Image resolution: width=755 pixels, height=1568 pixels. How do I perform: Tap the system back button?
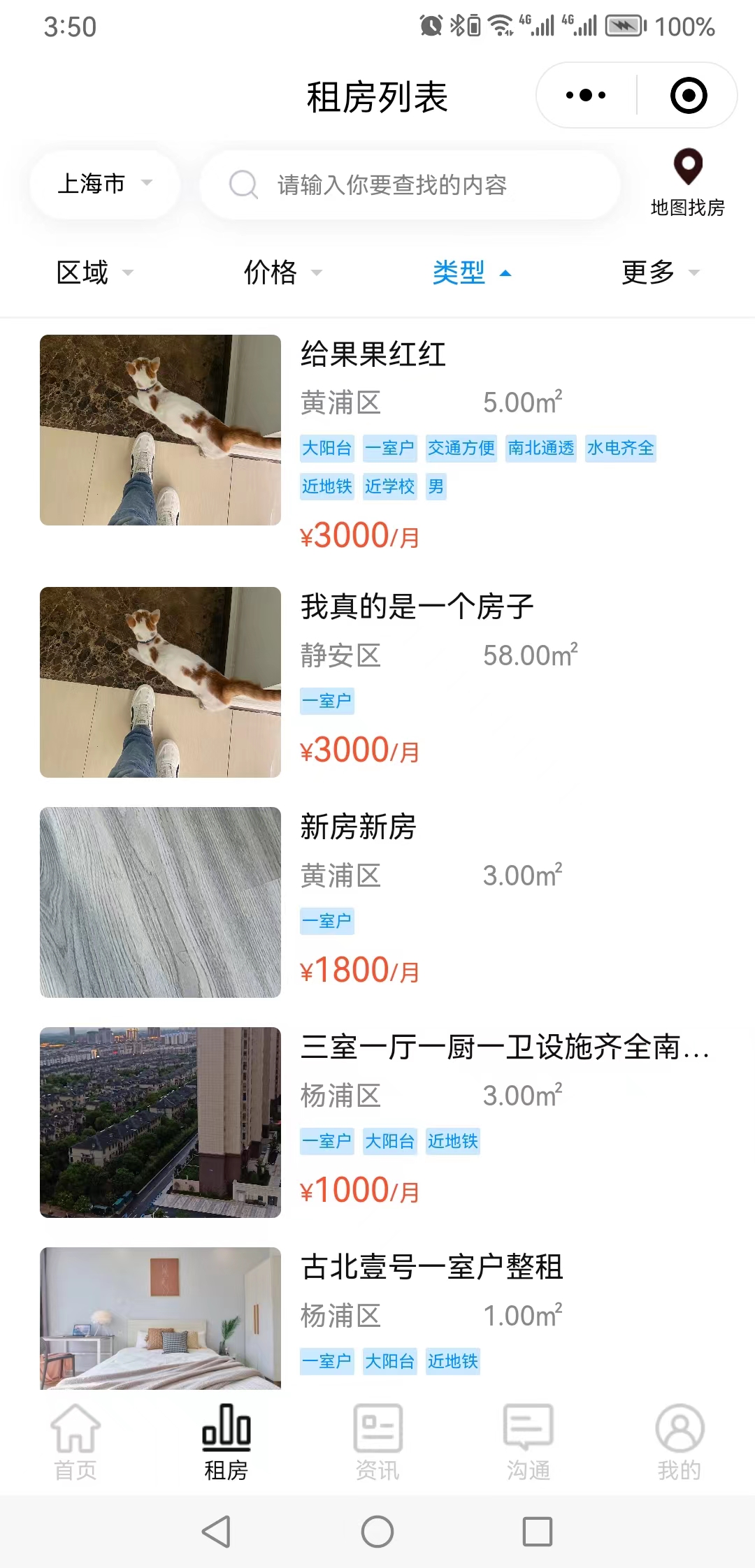pos(216,1532)
